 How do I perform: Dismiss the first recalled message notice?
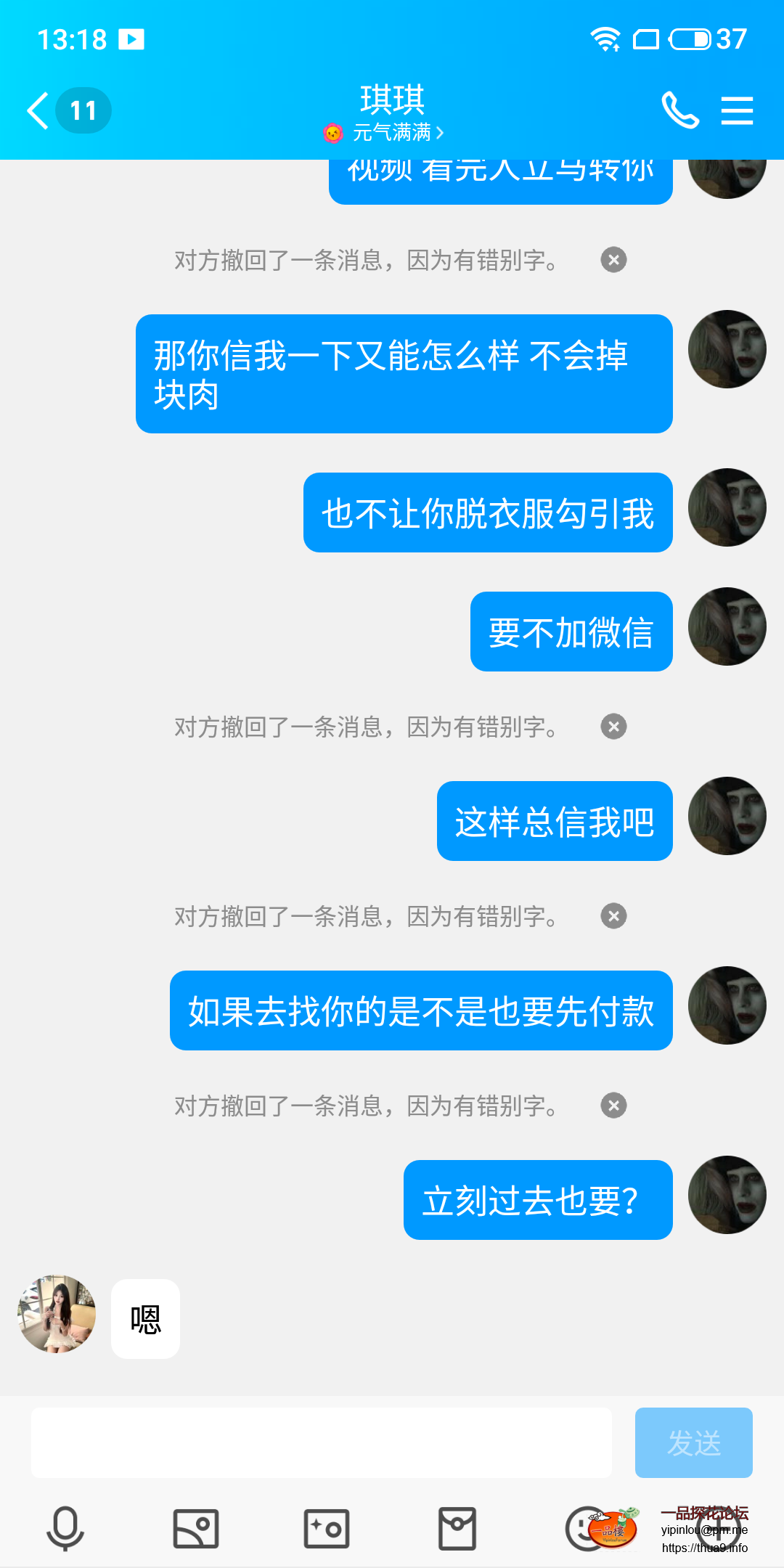[613, 259]
